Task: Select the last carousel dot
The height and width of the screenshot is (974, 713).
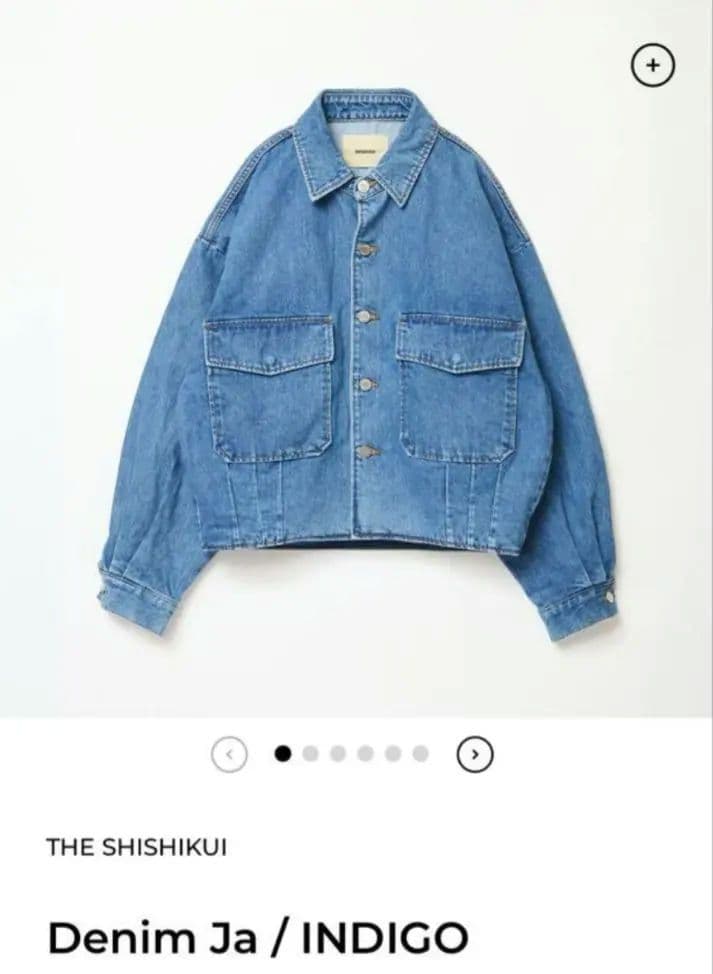Action: (421, 754)
